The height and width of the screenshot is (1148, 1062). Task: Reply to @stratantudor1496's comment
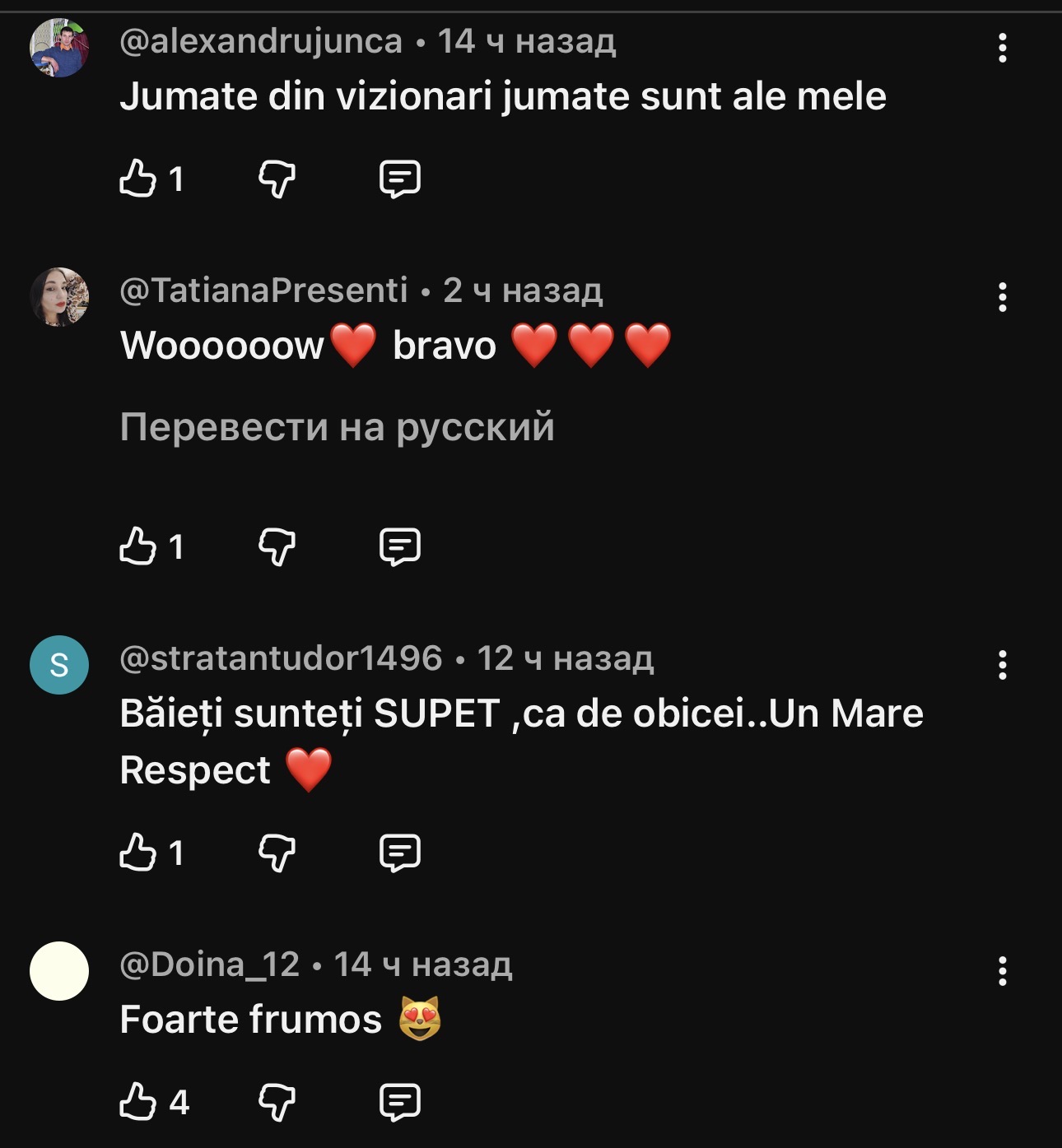[x=399, y=853]
